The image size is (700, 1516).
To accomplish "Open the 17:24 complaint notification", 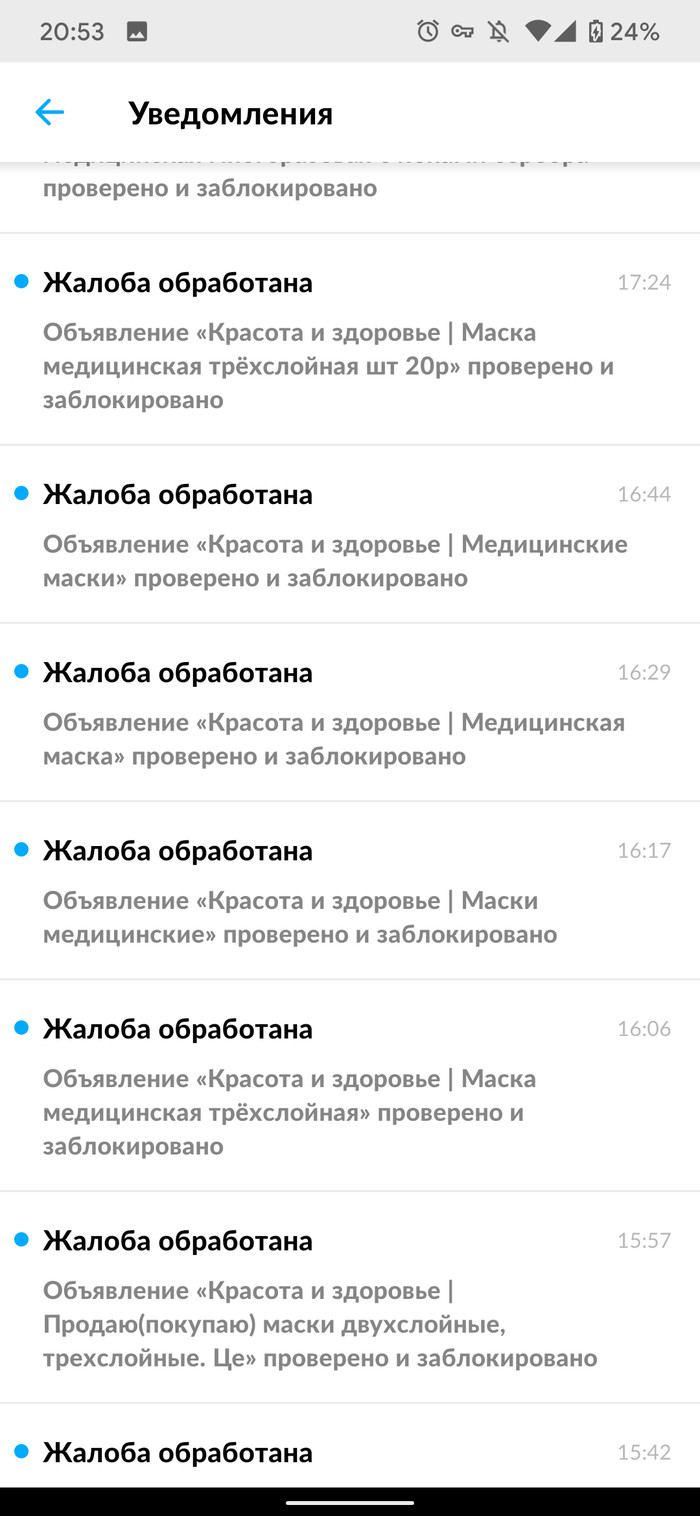I will (x=340, y=340).
